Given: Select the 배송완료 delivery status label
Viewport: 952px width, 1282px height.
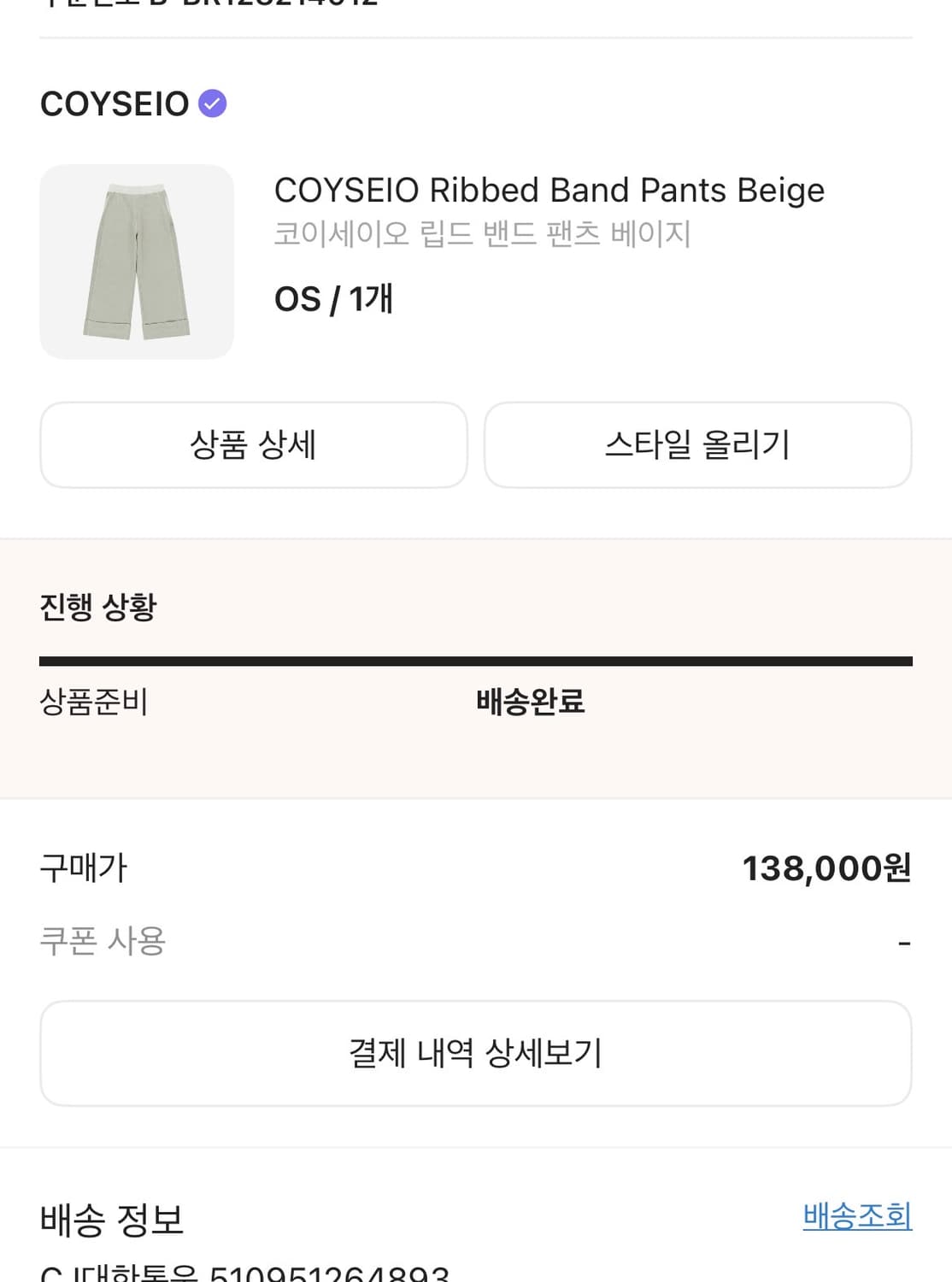Looking at the screenshot, I should [x=532, y=701].
